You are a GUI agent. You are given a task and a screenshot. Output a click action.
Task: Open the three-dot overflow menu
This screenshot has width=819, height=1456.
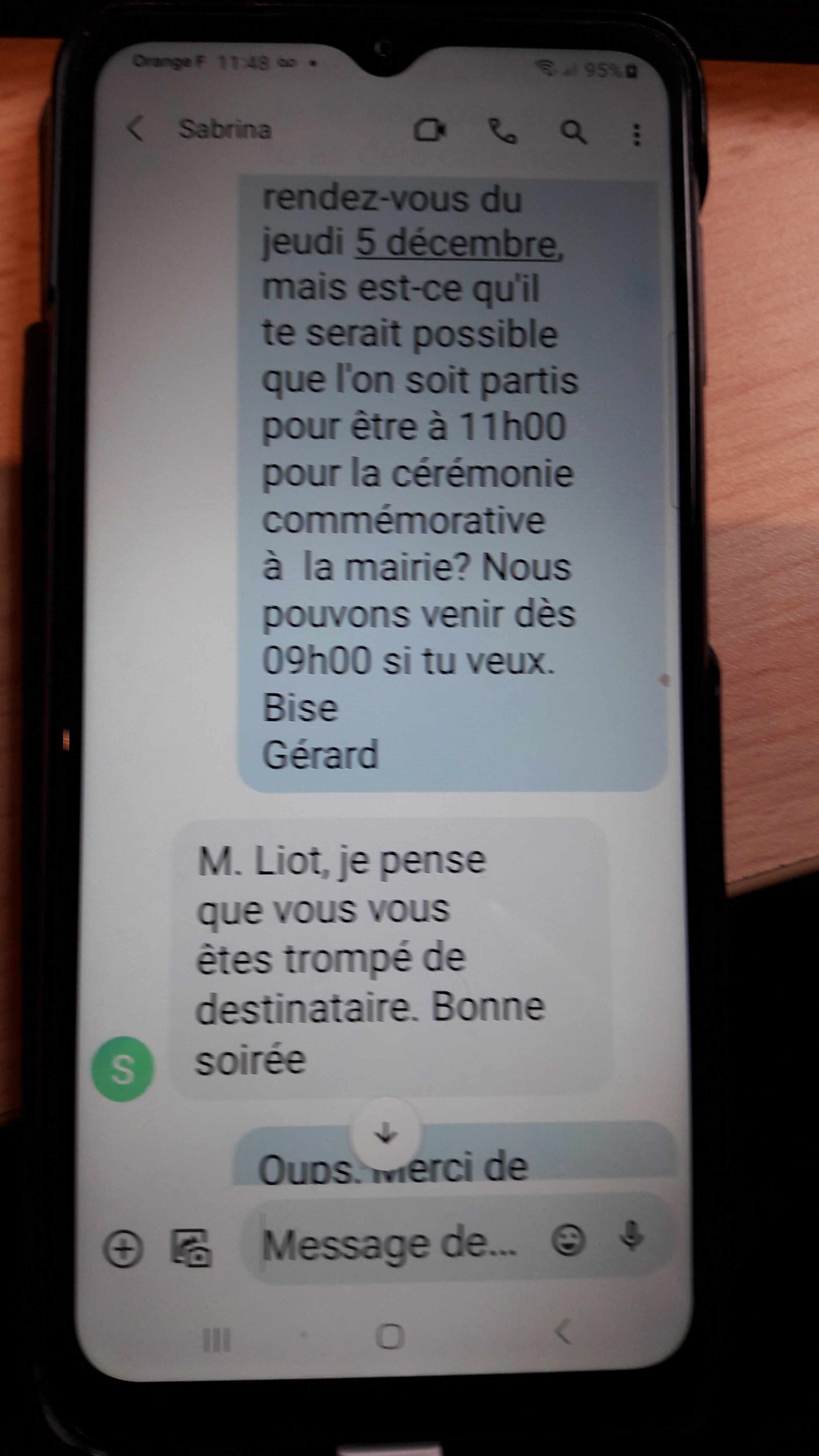click(x=636, y=134)
